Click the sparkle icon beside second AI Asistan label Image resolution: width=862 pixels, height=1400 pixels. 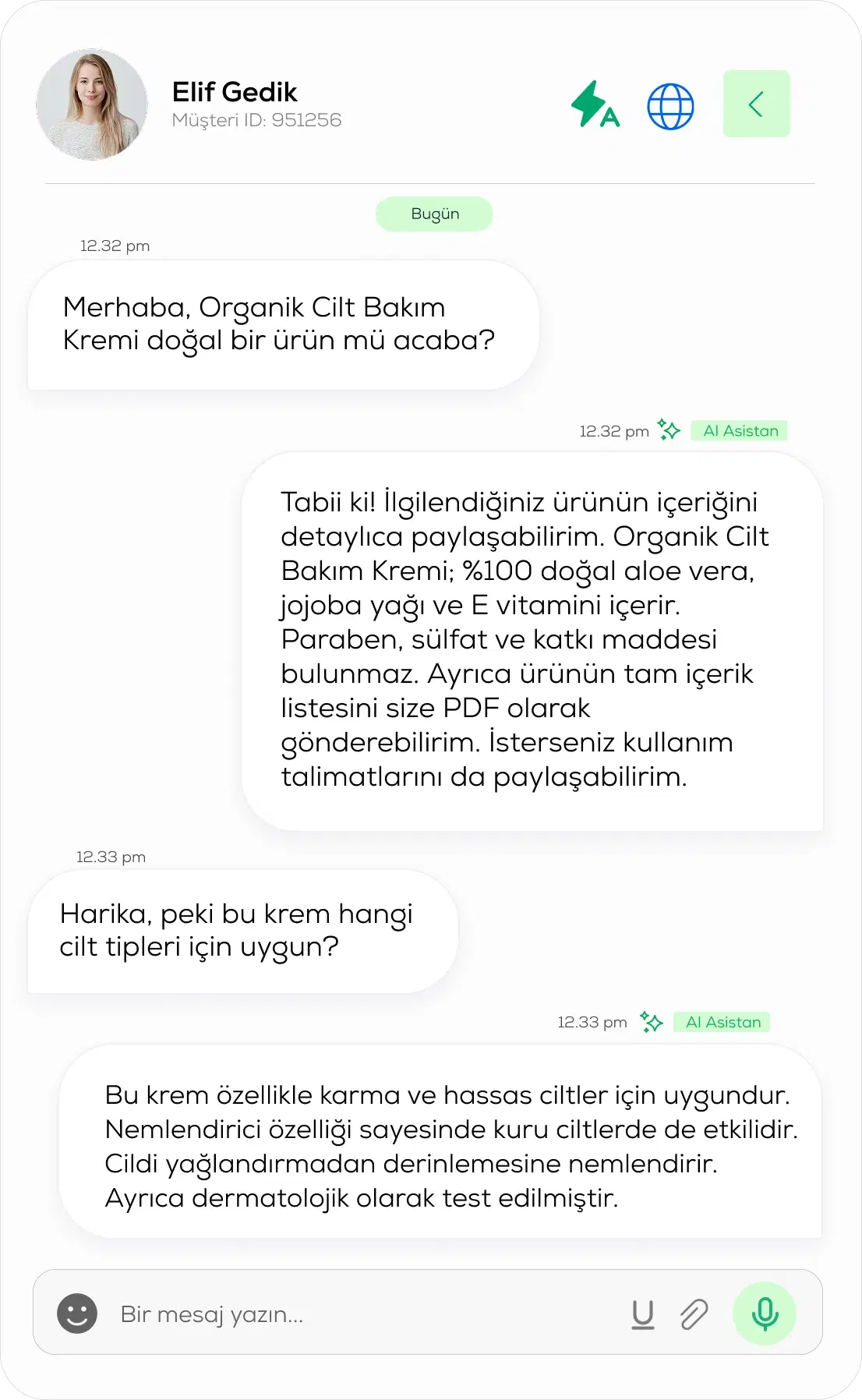click(650, 1021)
